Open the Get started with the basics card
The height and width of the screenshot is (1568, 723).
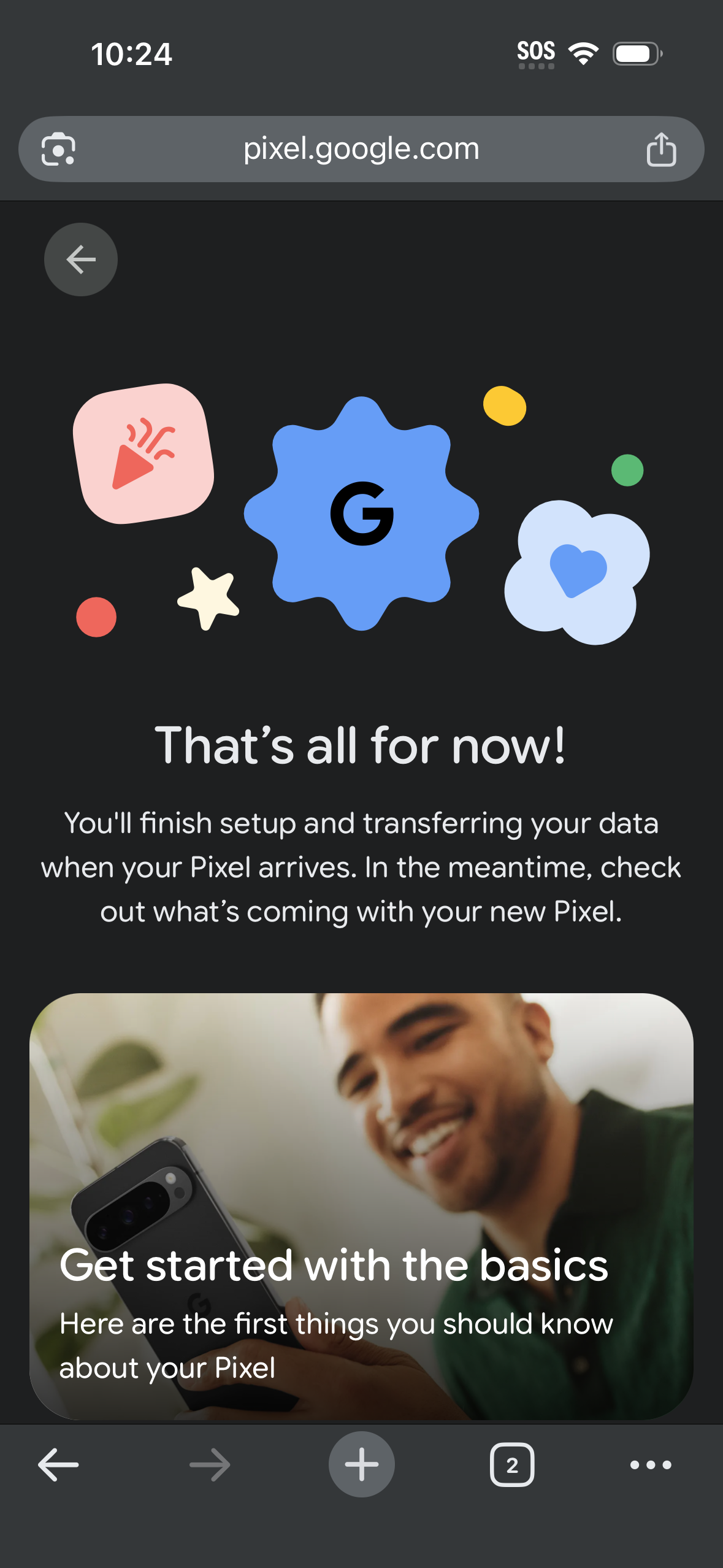click(361, 1206)
